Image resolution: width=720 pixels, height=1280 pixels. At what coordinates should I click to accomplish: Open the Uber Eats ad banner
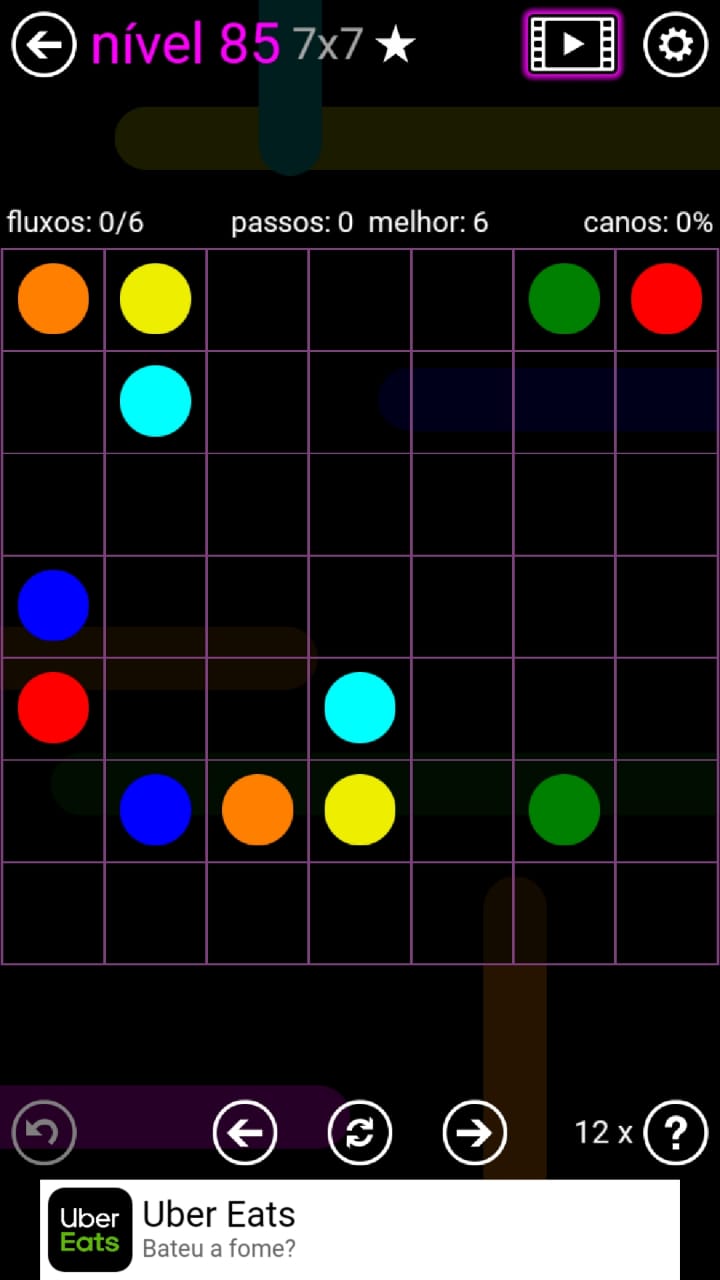click(x=360, y=1229)
